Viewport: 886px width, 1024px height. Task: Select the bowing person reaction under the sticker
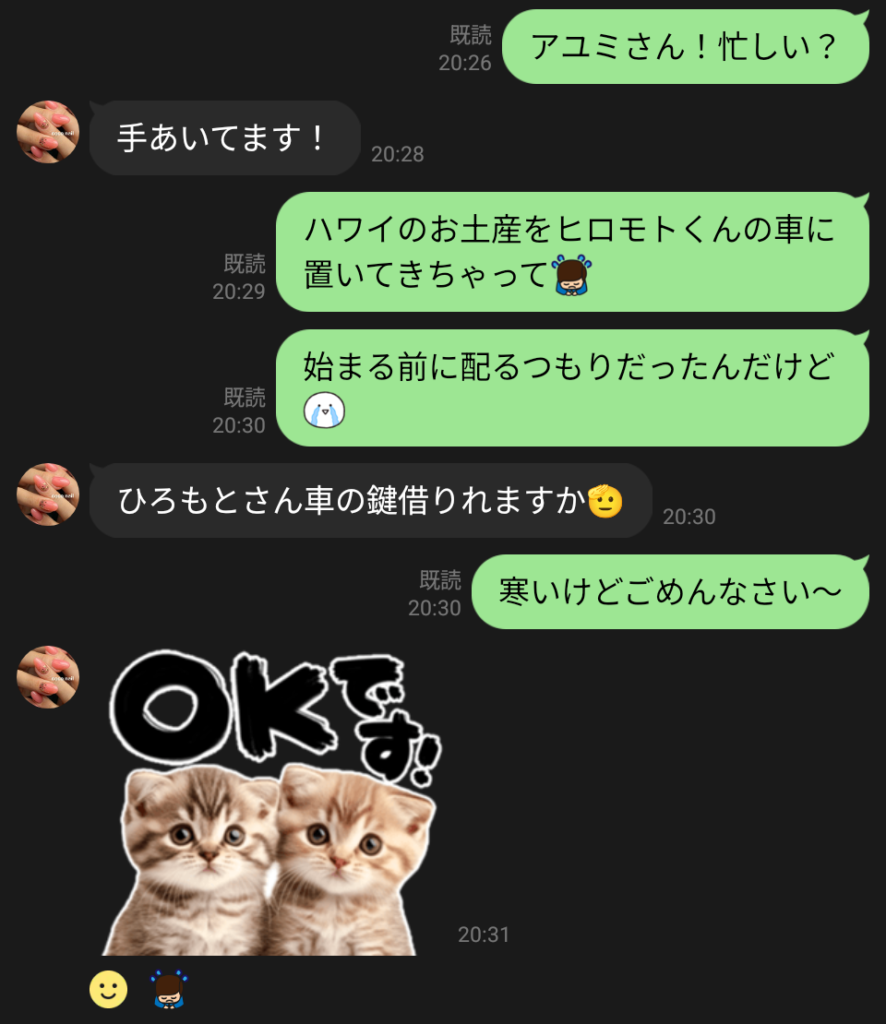169,990
